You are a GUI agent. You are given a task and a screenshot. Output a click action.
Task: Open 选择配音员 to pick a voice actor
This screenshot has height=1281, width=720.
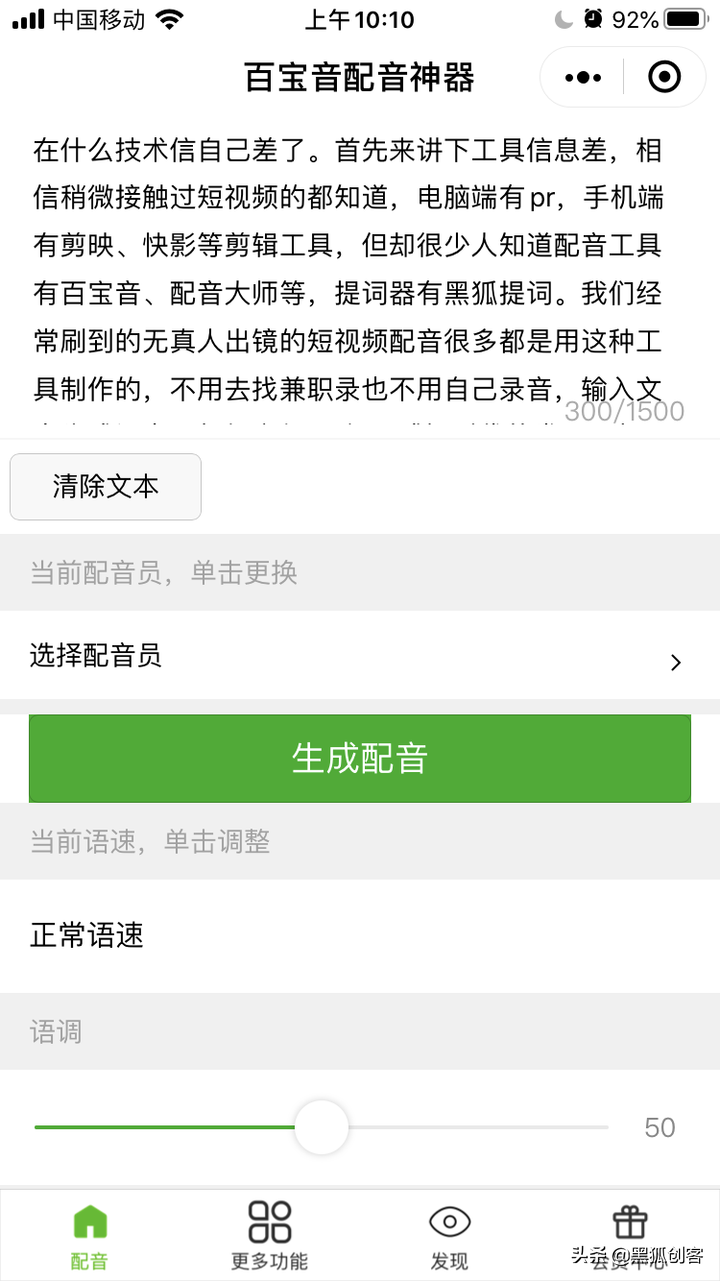[x=360, y=656]
